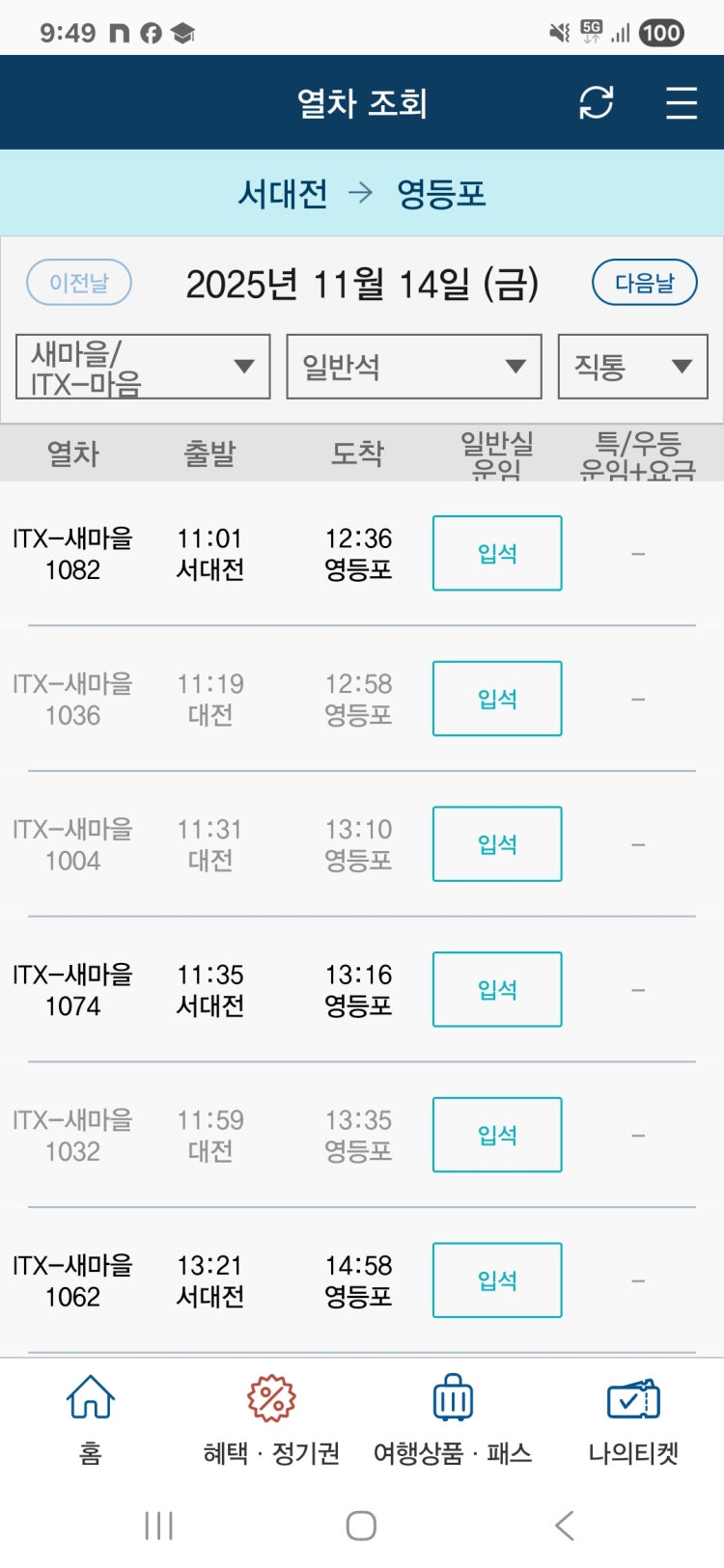Open the 여행상품 · 패스 tab
Image resolution: width=724 pixels, height=1568 pixels.
pyautogui.click(x=453, y=1418)
